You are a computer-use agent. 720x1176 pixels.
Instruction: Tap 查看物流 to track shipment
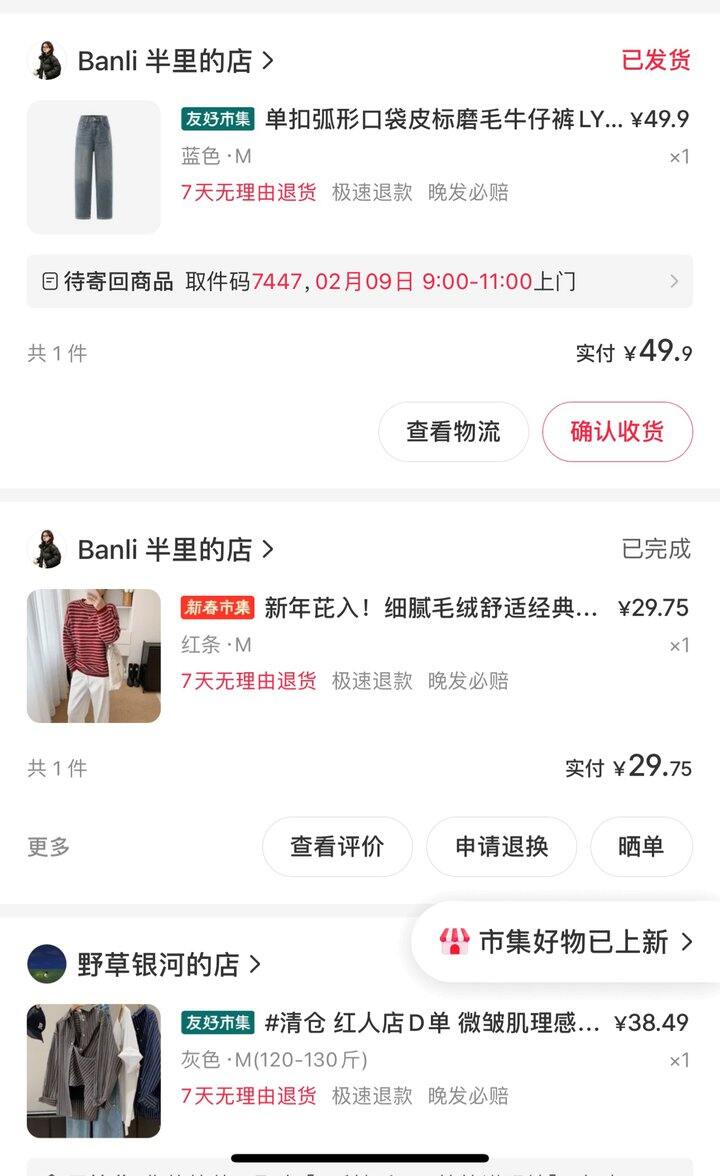tap(453, 432)
